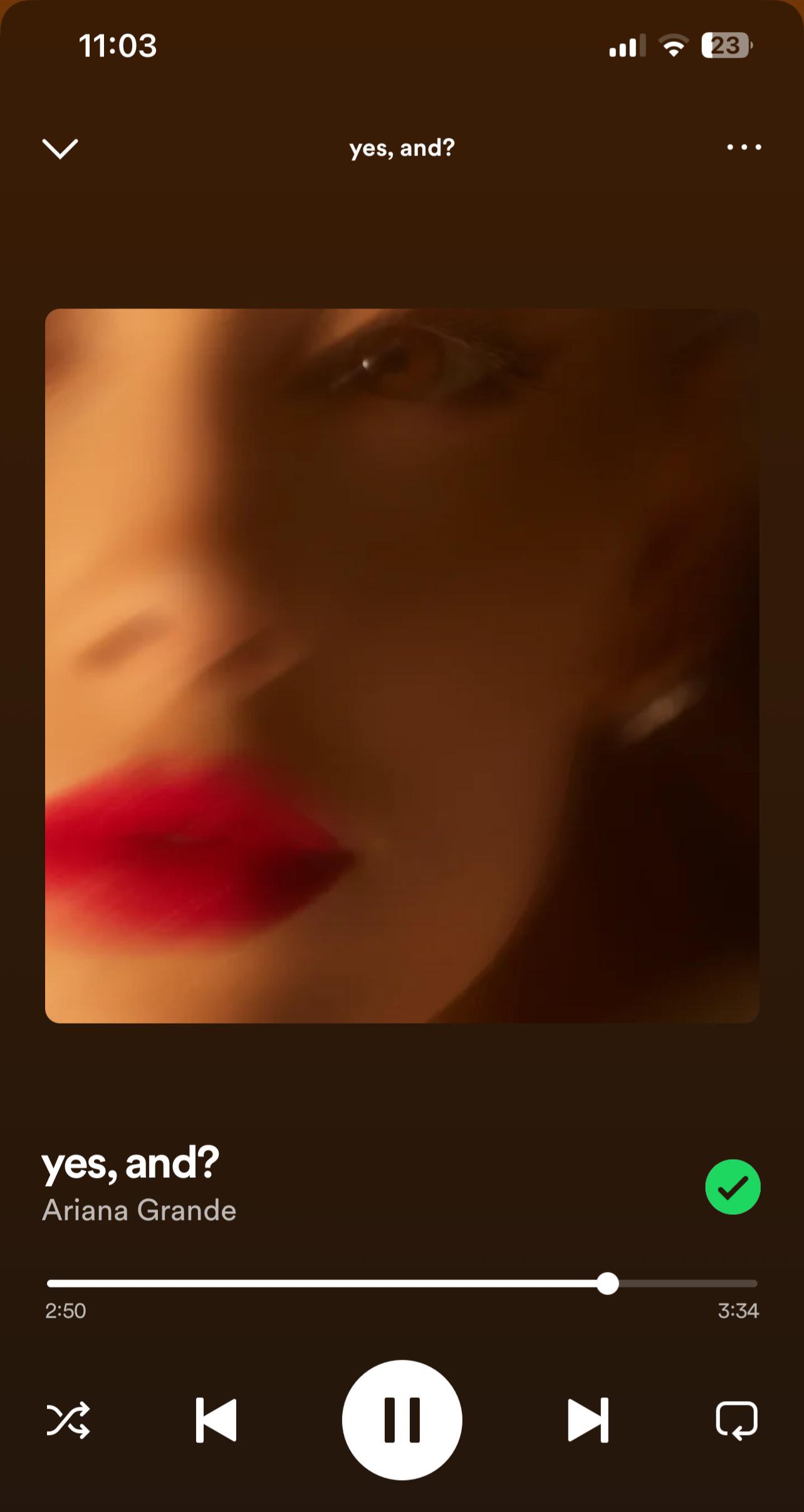Tap the playback progress bar

tap(401, 1283)
